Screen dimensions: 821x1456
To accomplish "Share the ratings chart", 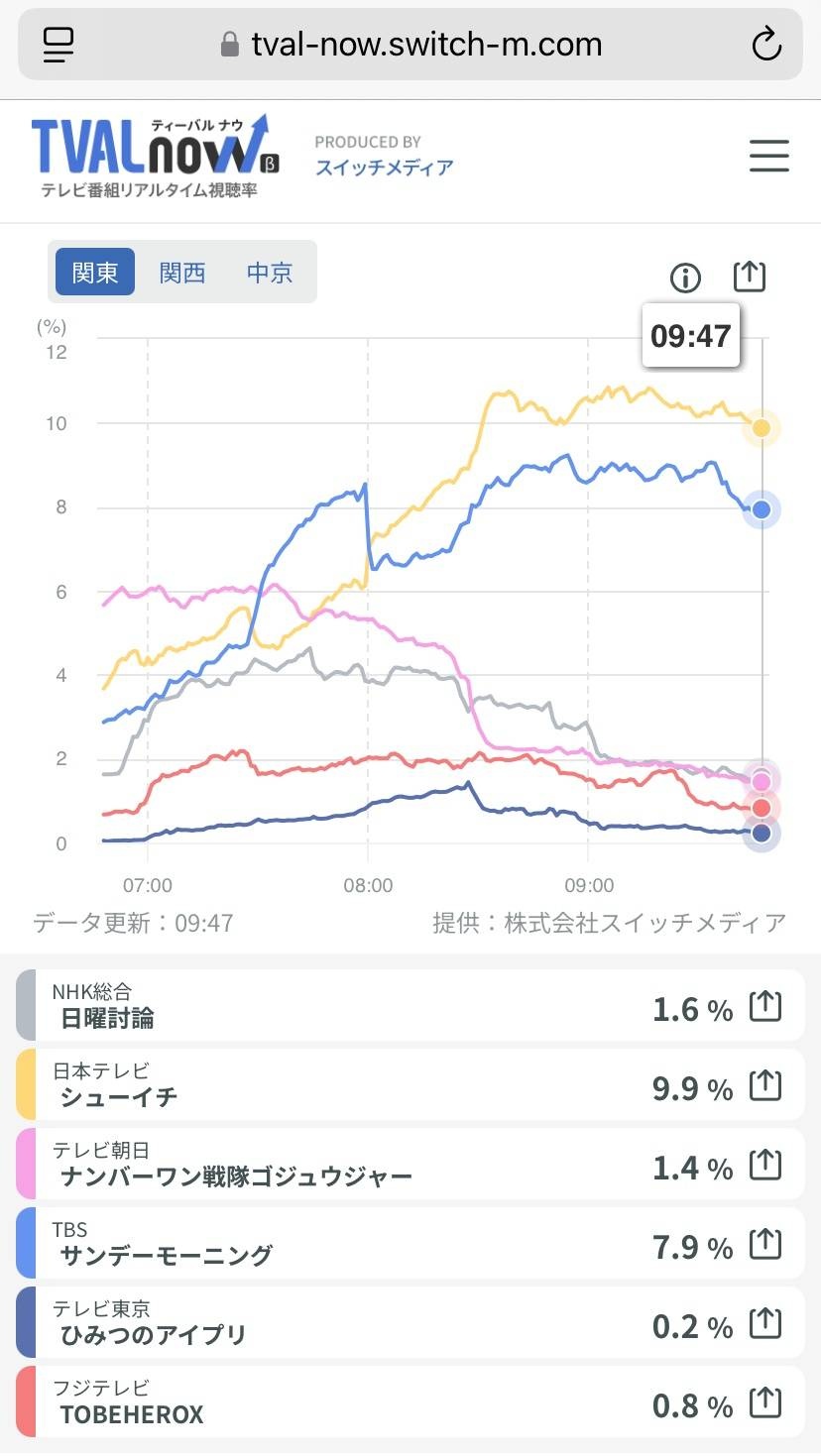I will [x=750, y=277].
